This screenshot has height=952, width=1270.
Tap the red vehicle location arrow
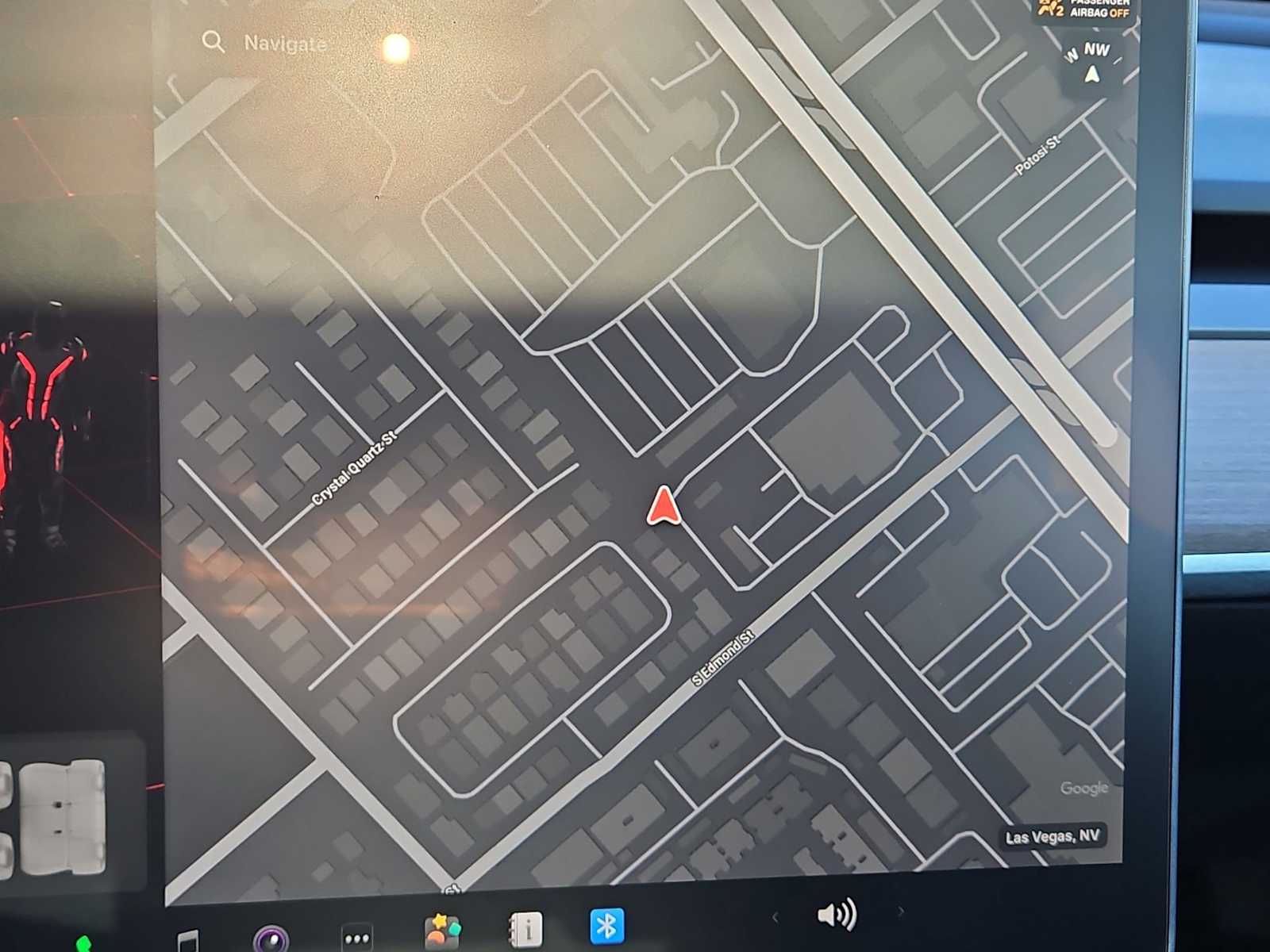click(x=664, y=507)
